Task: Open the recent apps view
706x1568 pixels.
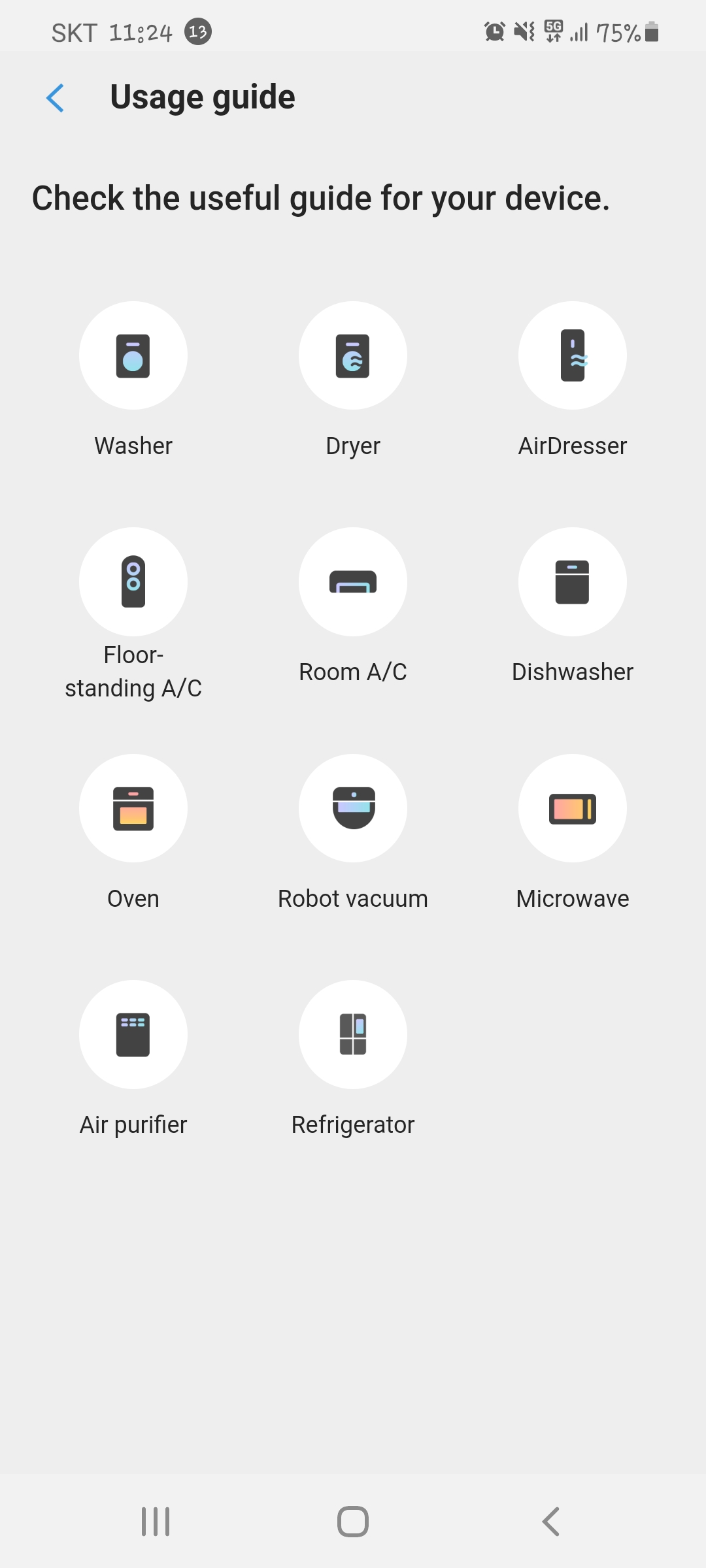Action: [x=156, y=1522]
